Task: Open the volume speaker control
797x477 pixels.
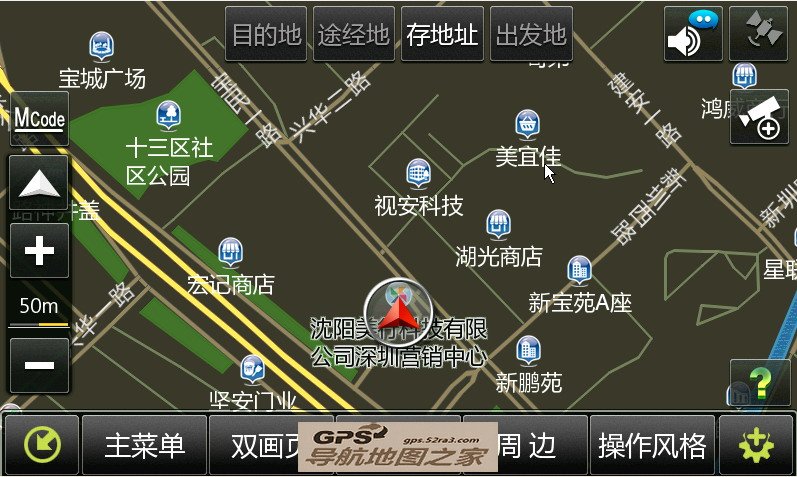Action: [x=692, y=36]
